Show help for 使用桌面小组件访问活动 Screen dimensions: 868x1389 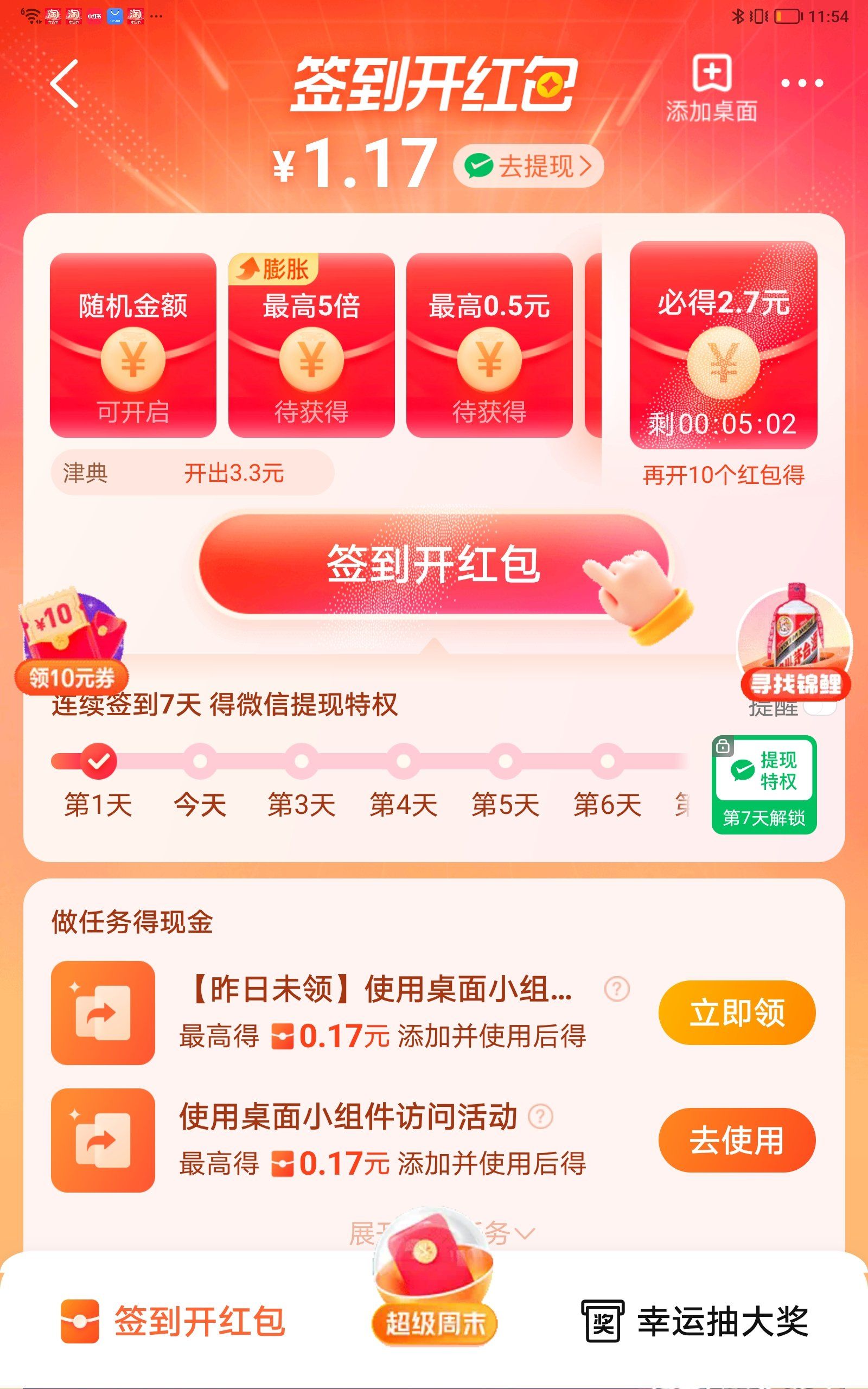[x=540, y=1117]
